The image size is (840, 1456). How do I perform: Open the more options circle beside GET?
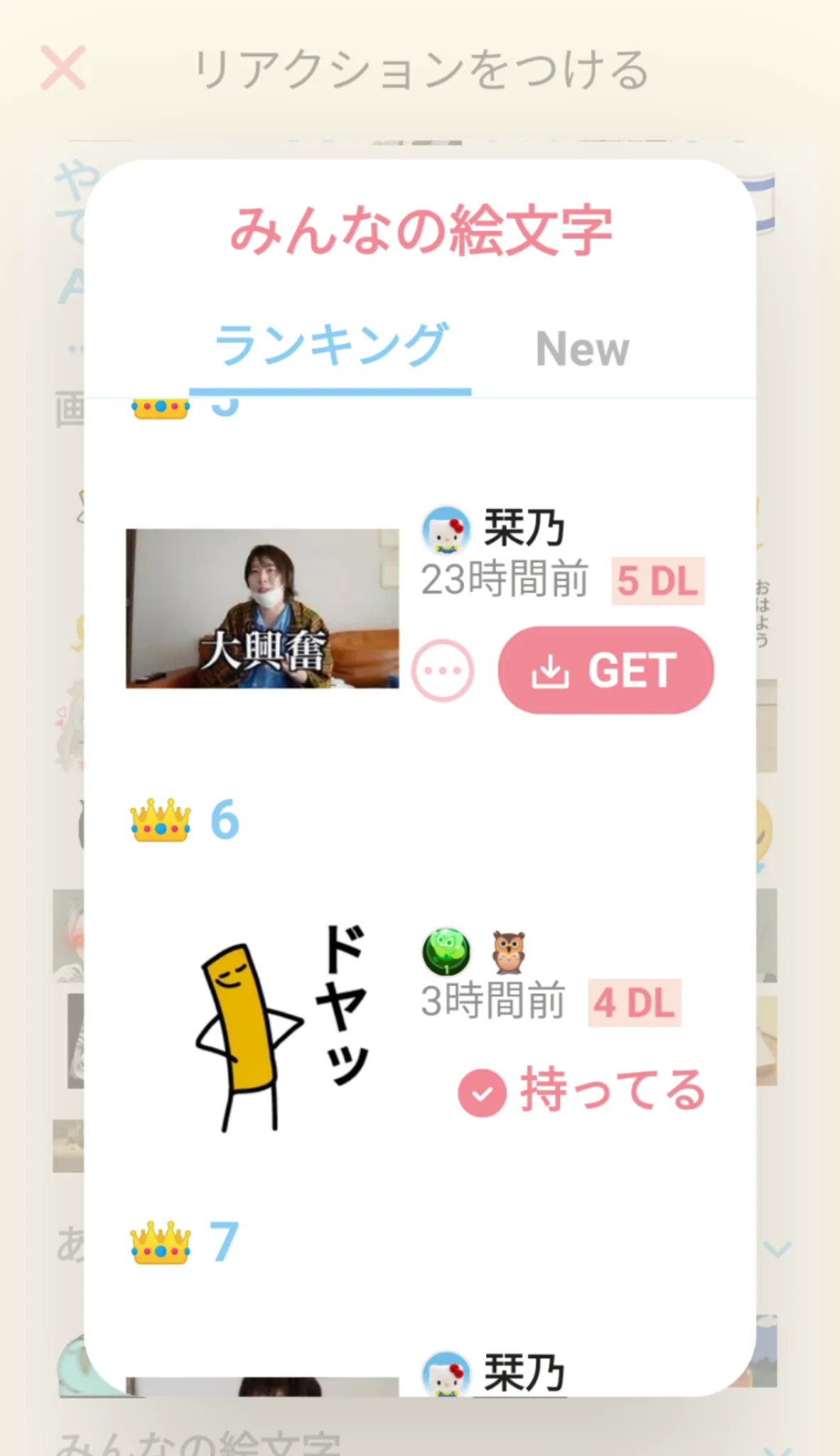click(443, 670)
